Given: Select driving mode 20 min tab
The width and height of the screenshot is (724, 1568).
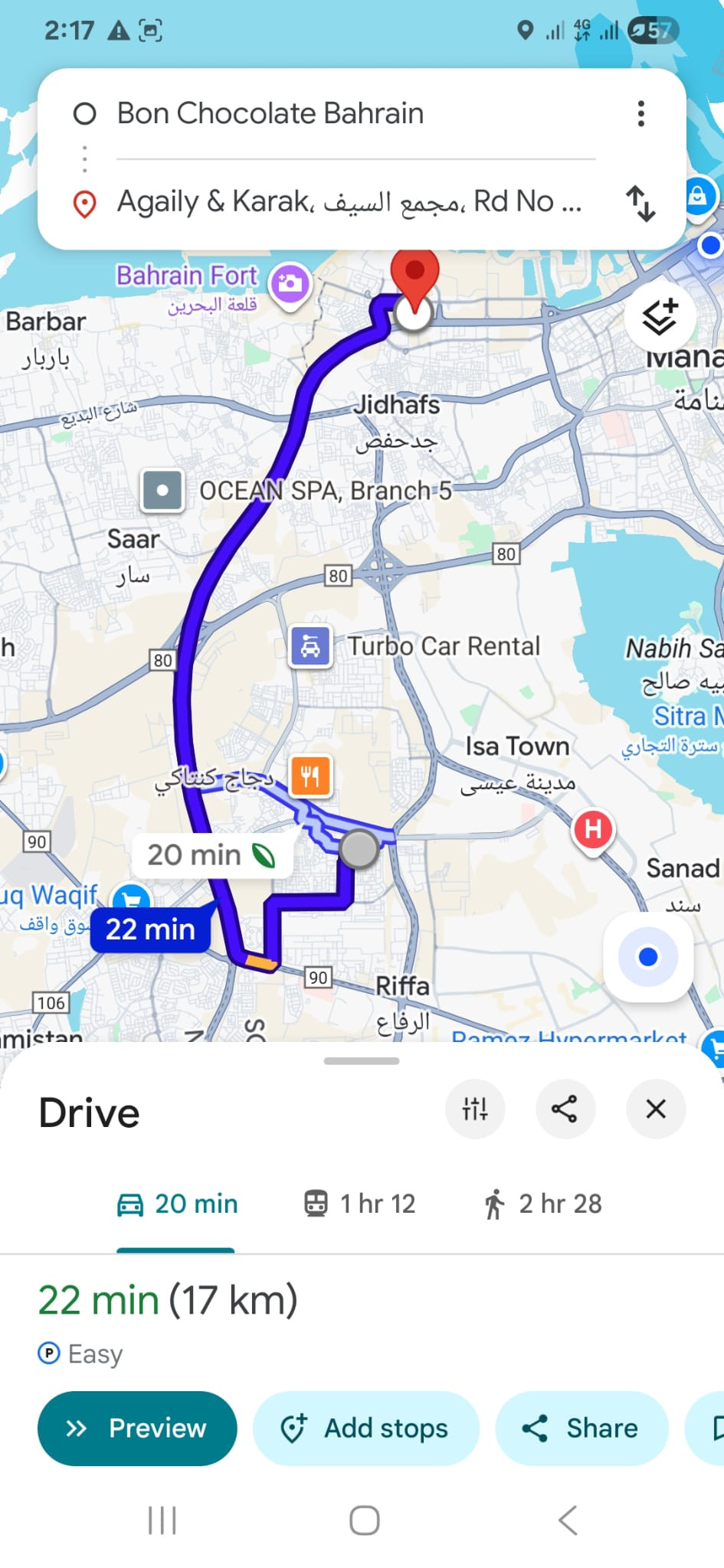Looking at the screenshot, I should [177, 1204].
